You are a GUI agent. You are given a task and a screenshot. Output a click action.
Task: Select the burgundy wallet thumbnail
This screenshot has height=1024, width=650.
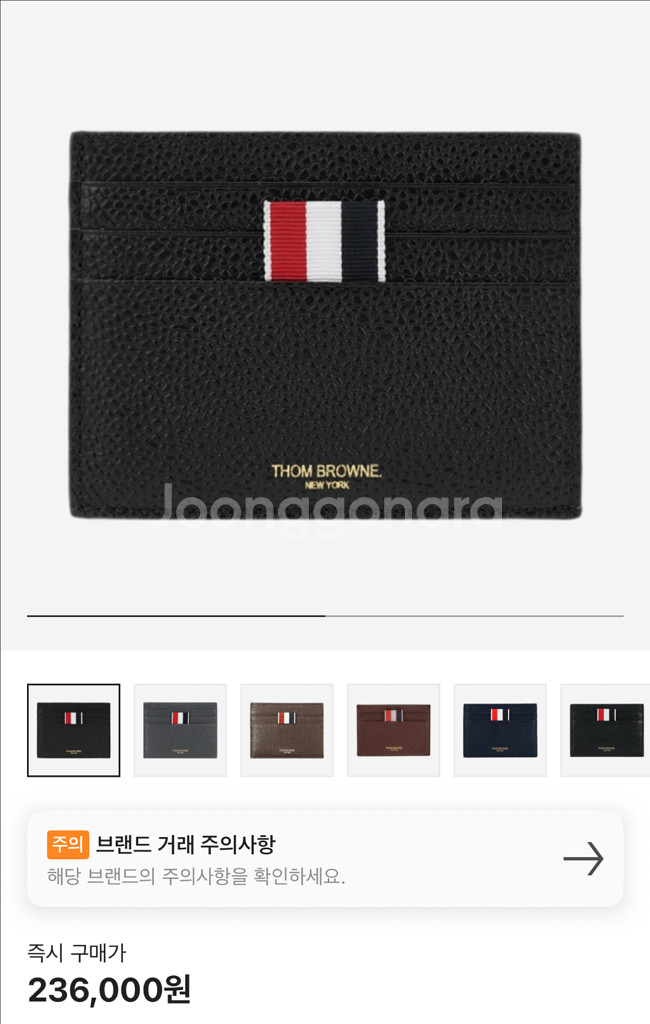tap(393, 730)
